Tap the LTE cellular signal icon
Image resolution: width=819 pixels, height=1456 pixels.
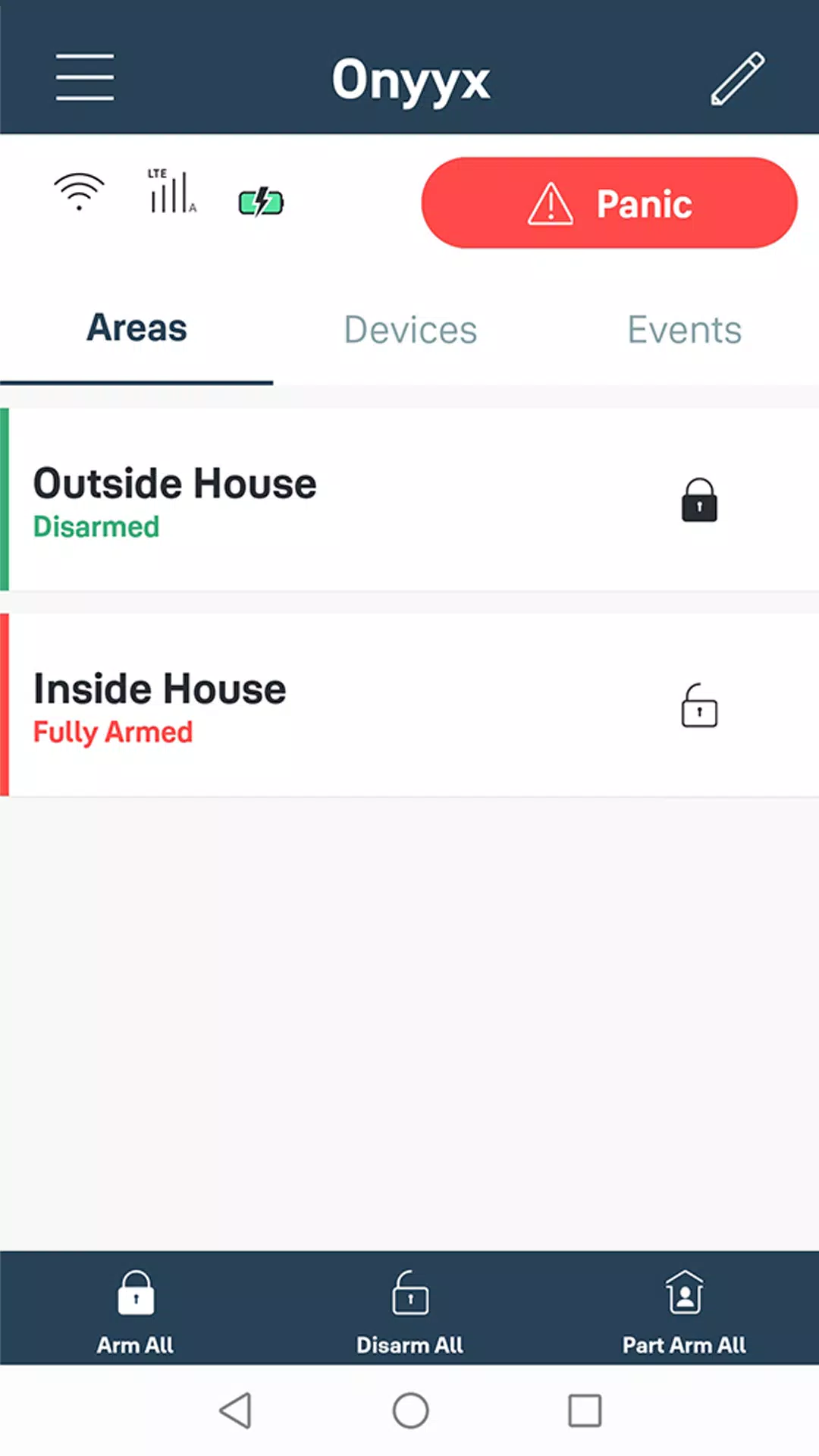pyautogui.click(x=170, y=190)
